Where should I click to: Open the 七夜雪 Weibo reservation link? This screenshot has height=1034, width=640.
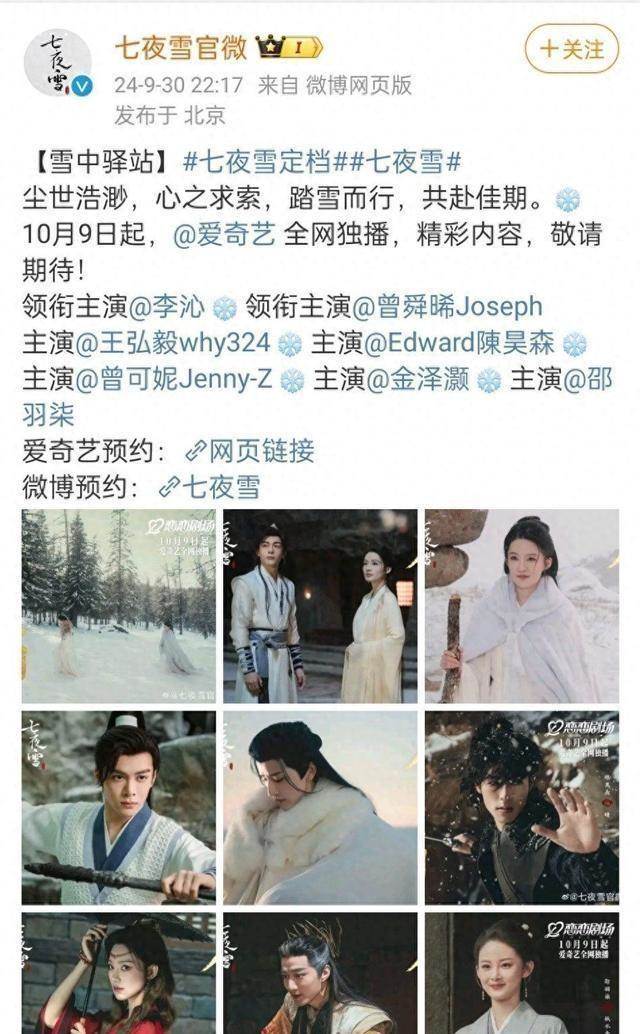click(209, 487)
